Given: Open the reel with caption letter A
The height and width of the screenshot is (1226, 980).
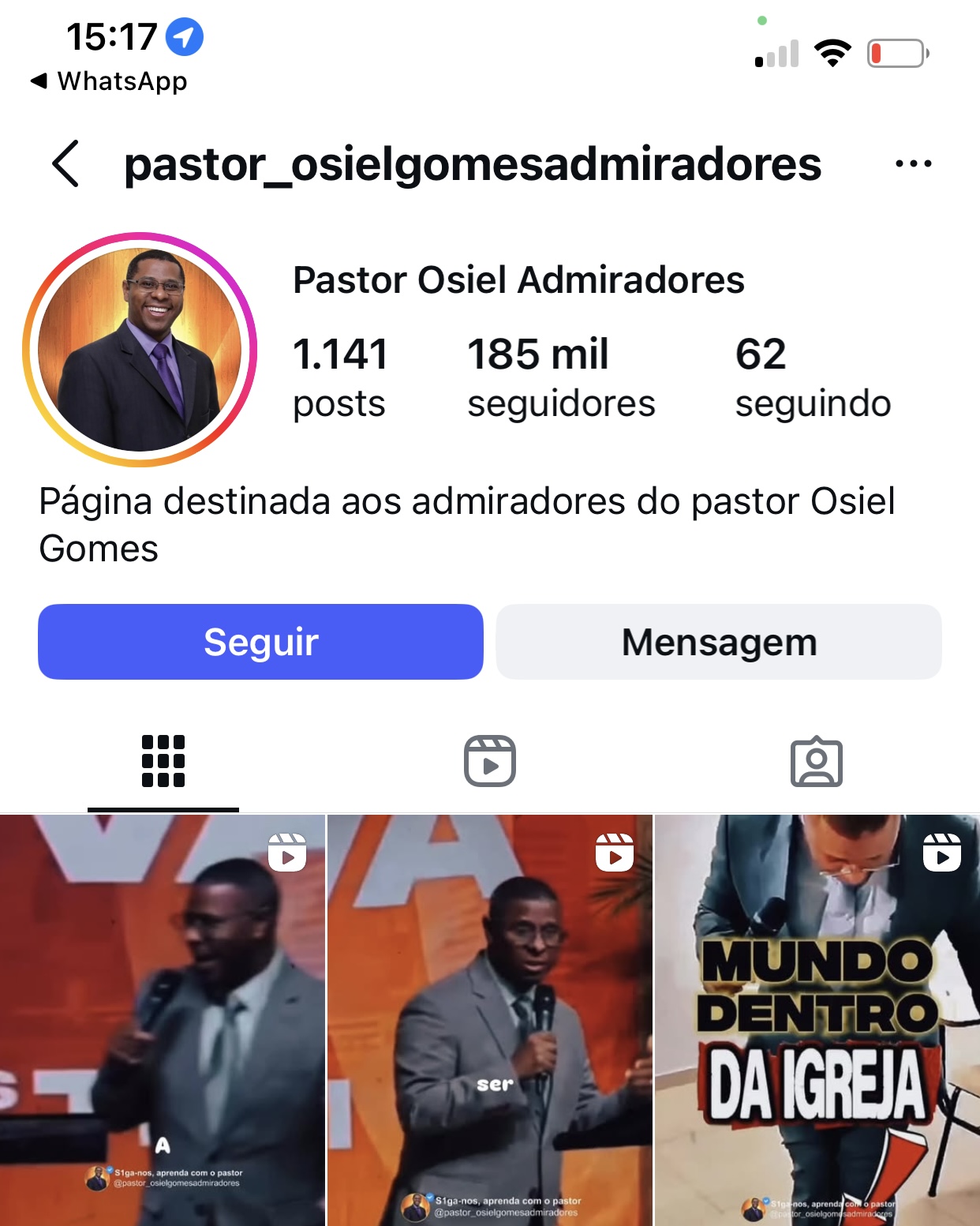Looking at the screenshot, I should (x=163, y=1018).
